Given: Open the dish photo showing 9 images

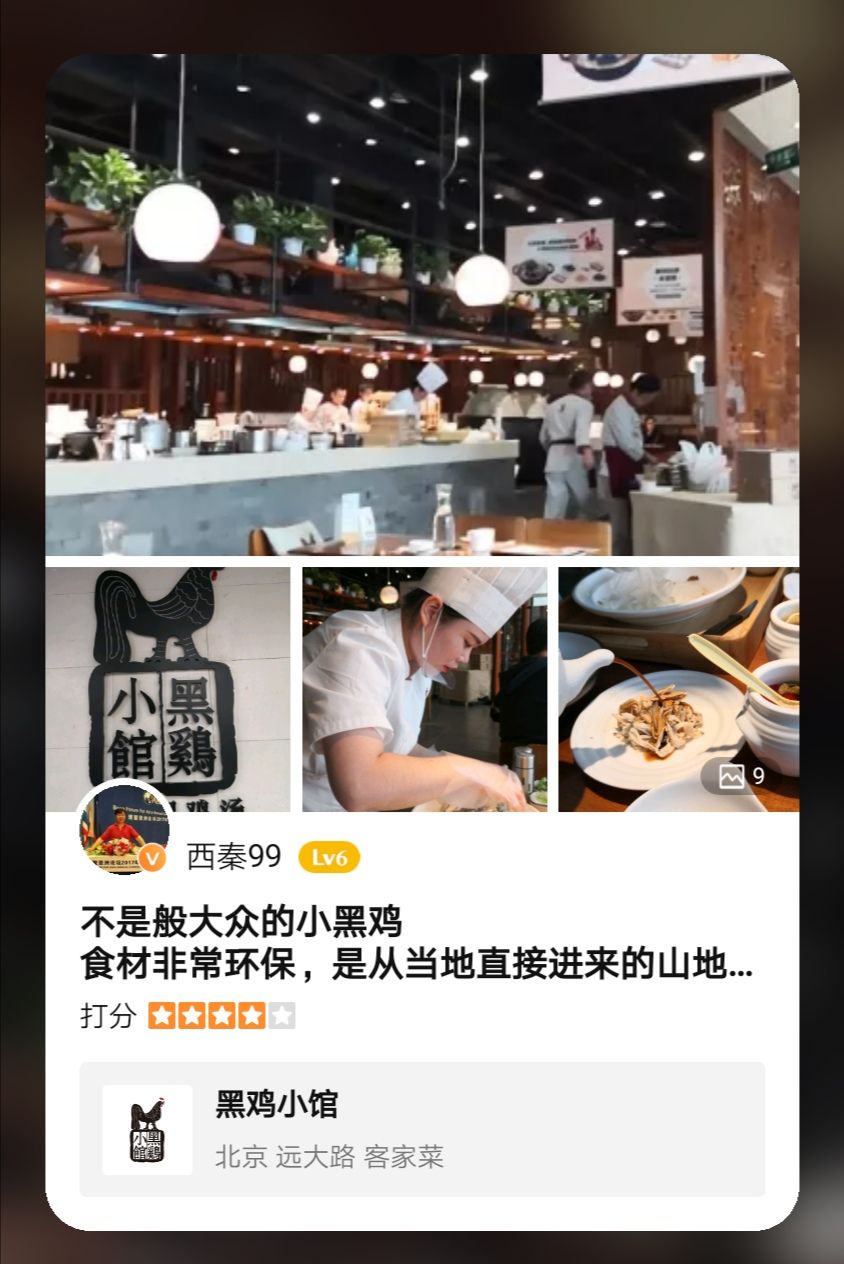Looking at the screenshot, I should pos(678,690).
